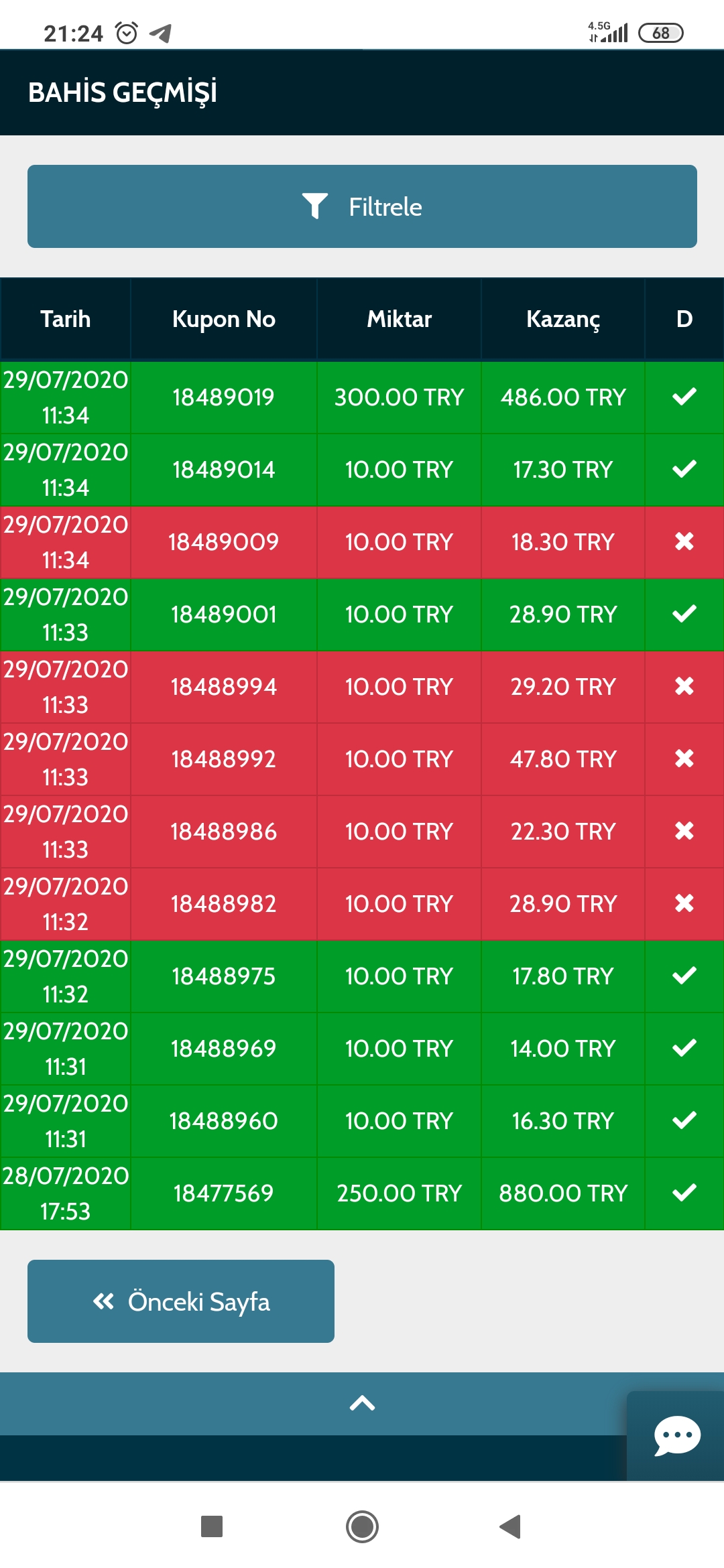Open the Filtrele filter button

(362, 206)
